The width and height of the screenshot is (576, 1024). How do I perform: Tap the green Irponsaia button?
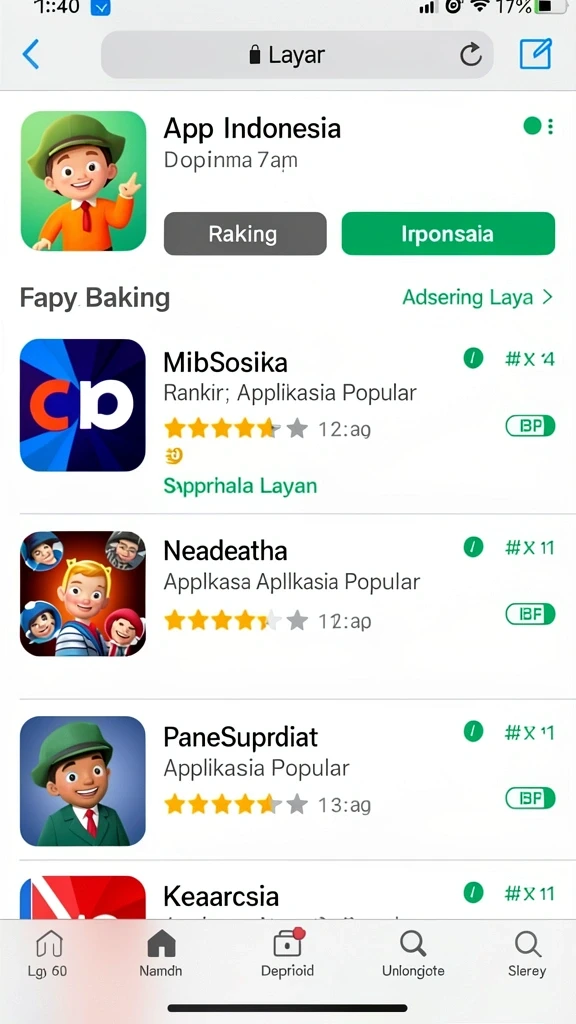coord(448,233)
